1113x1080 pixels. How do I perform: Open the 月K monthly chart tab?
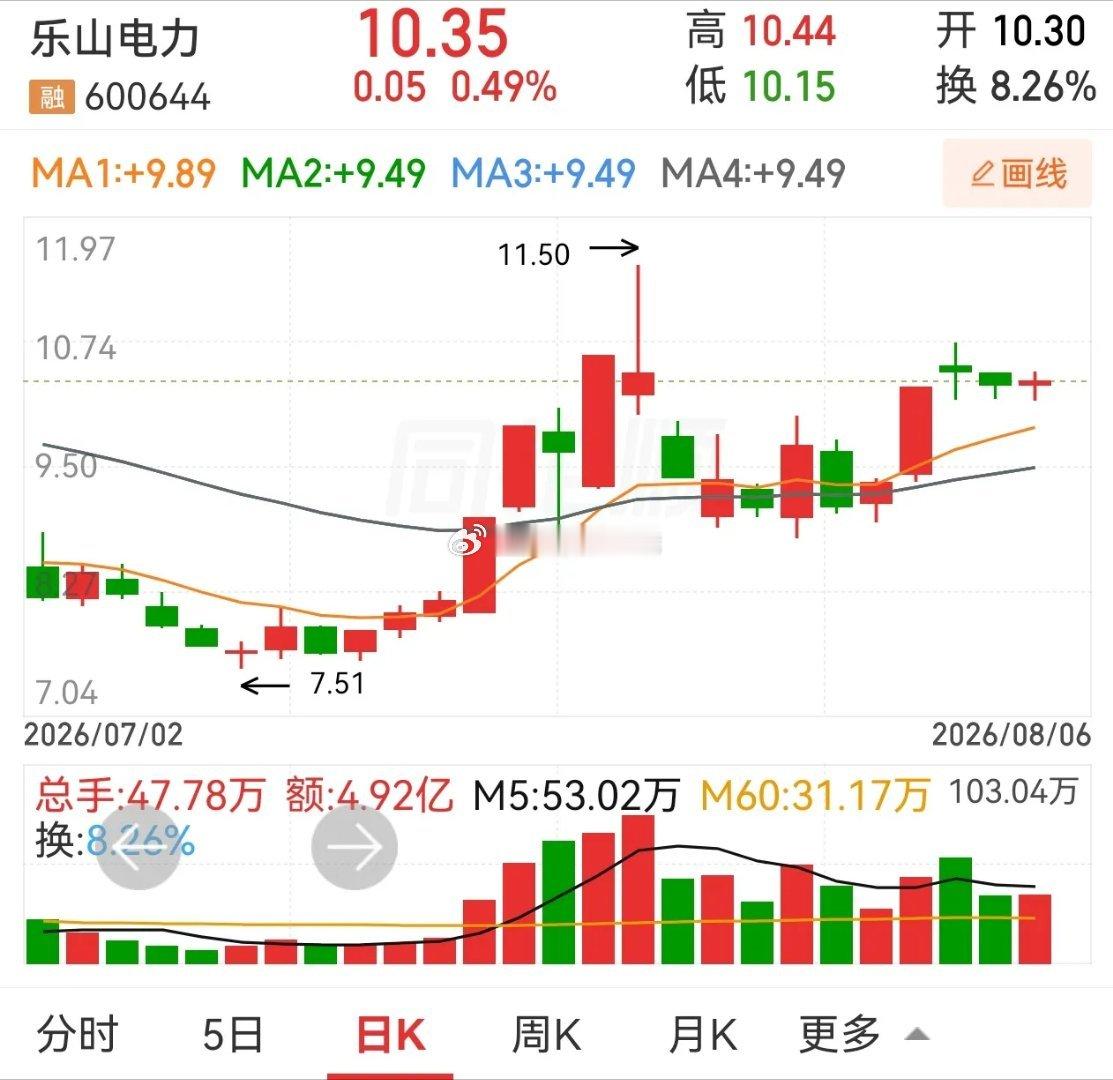(x=703, y=1035)
